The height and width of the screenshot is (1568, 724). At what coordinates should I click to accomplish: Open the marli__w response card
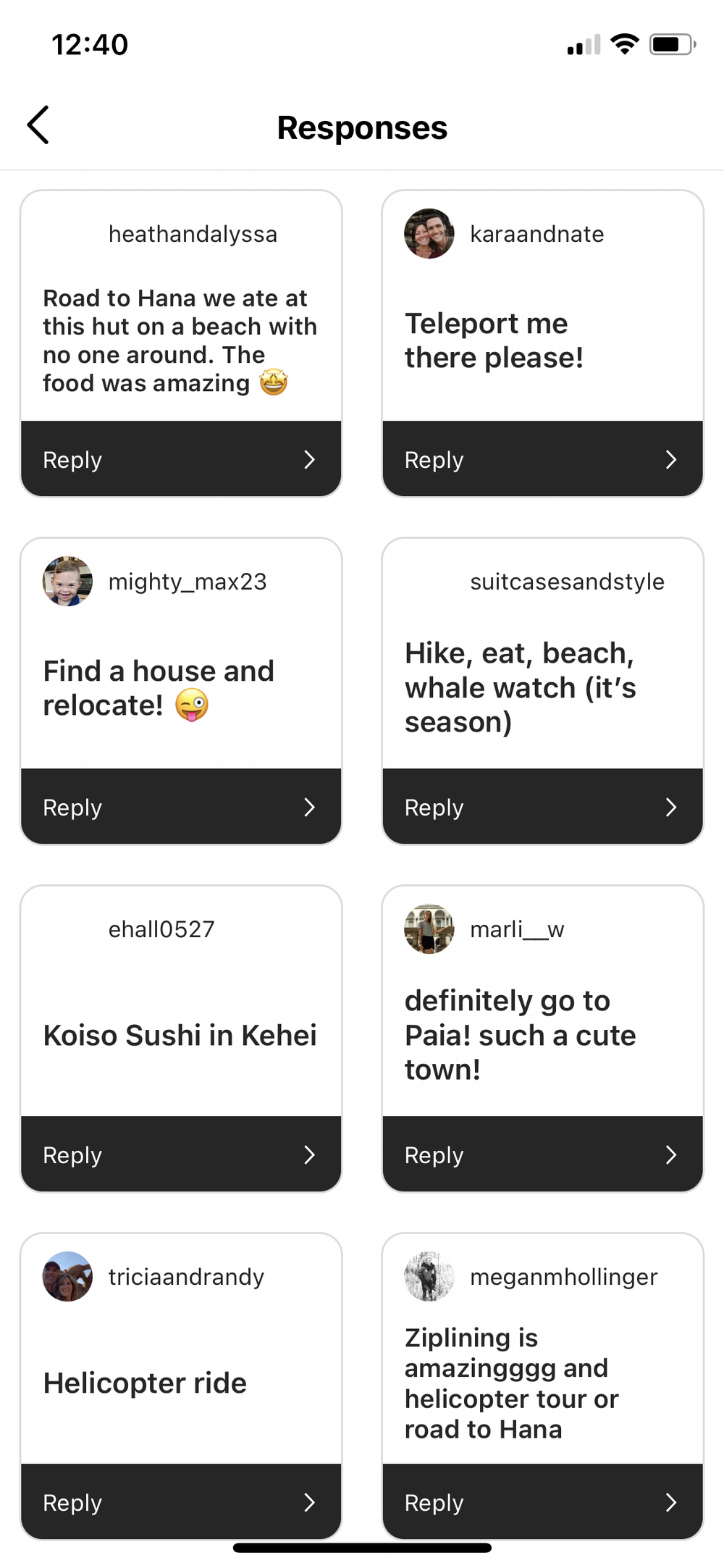click(542, 1001)
